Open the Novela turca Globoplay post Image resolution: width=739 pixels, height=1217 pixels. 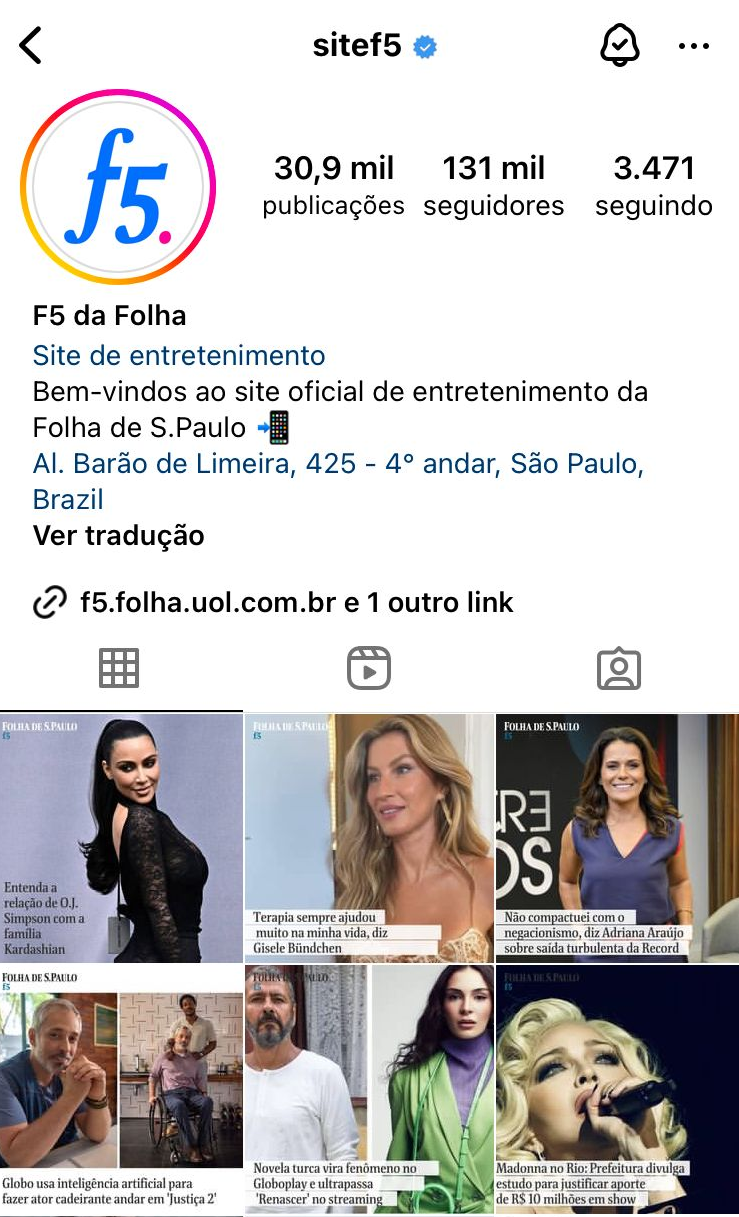click(369, 1090)
